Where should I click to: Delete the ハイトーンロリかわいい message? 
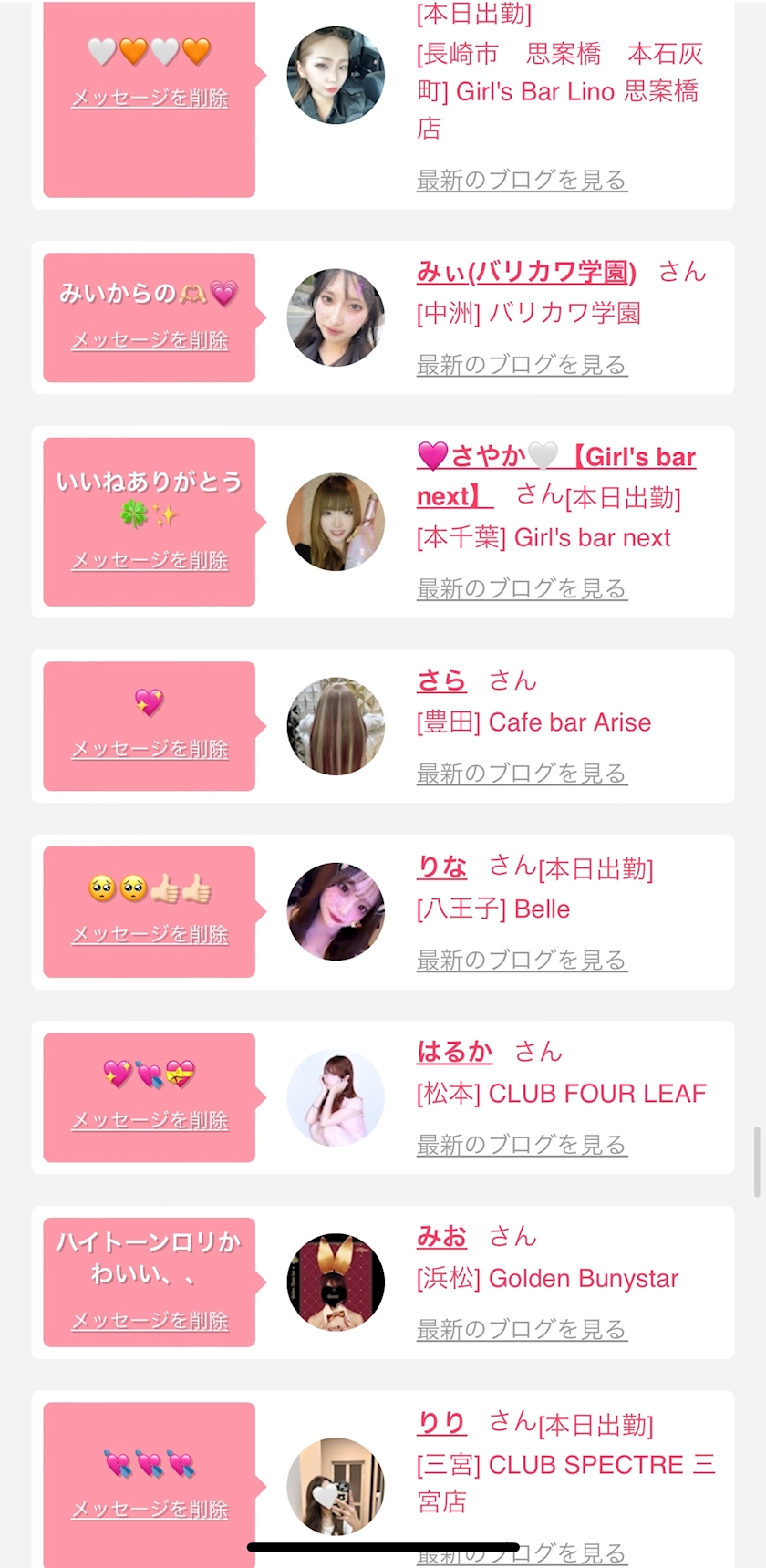(150, 1320)
